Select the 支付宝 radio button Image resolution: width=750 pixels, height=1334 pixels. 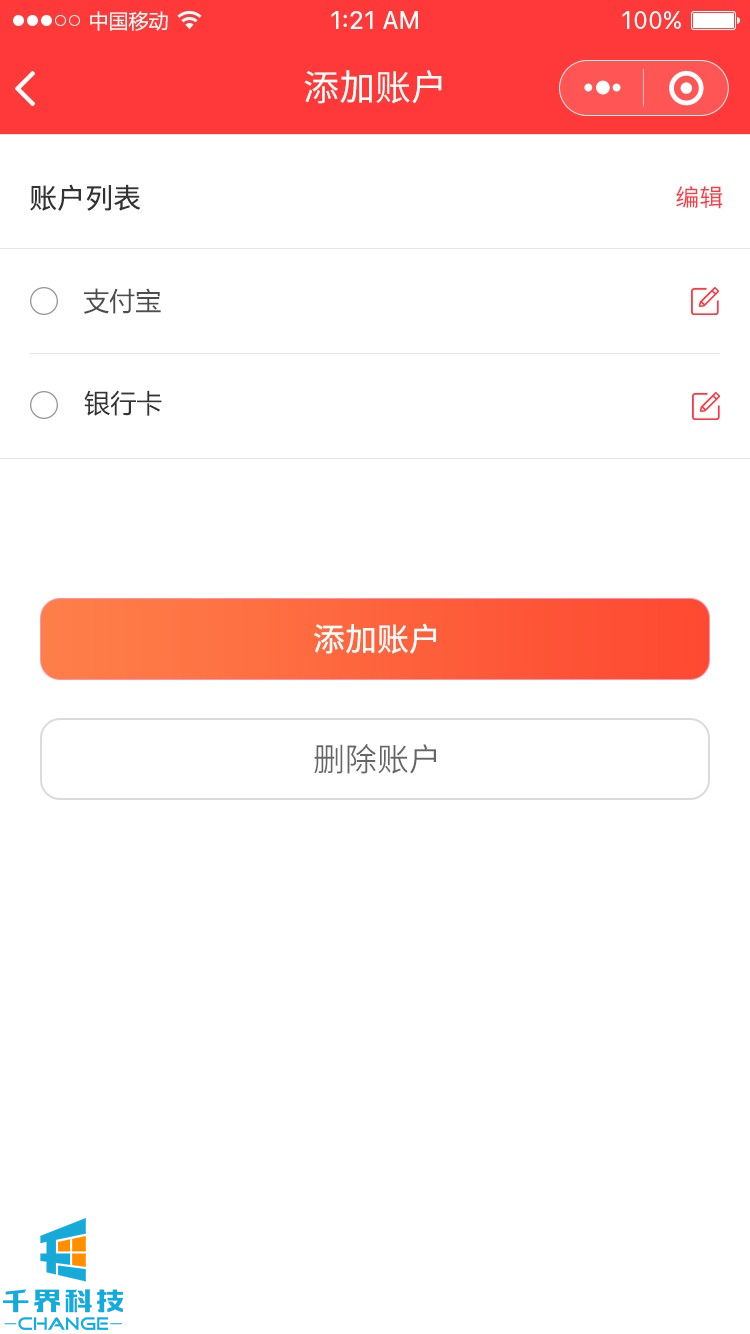(x=44, y=301)
